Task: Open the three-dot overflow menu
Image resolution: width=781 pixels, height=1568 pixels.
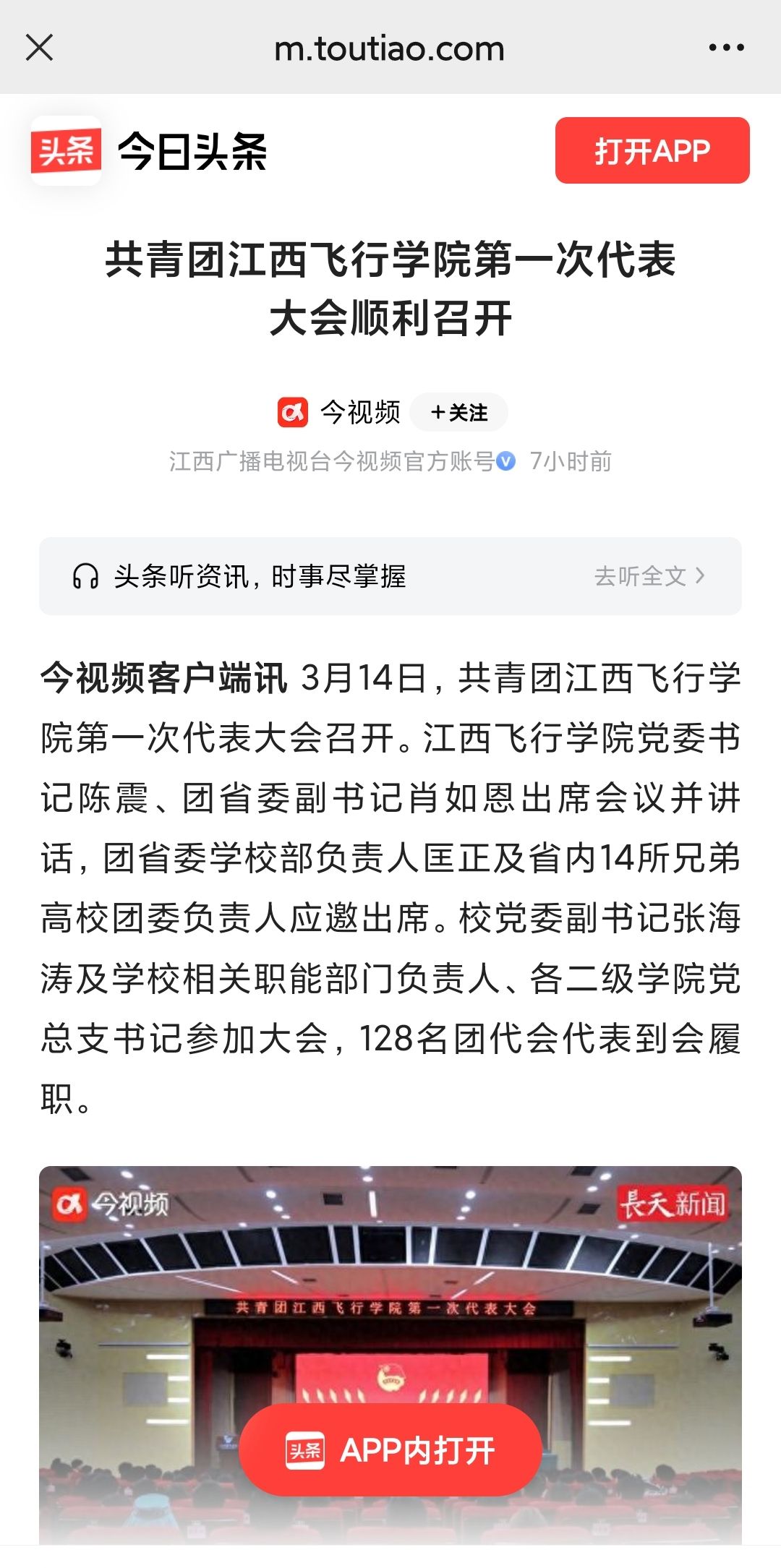Action: (x=726, y=48)
